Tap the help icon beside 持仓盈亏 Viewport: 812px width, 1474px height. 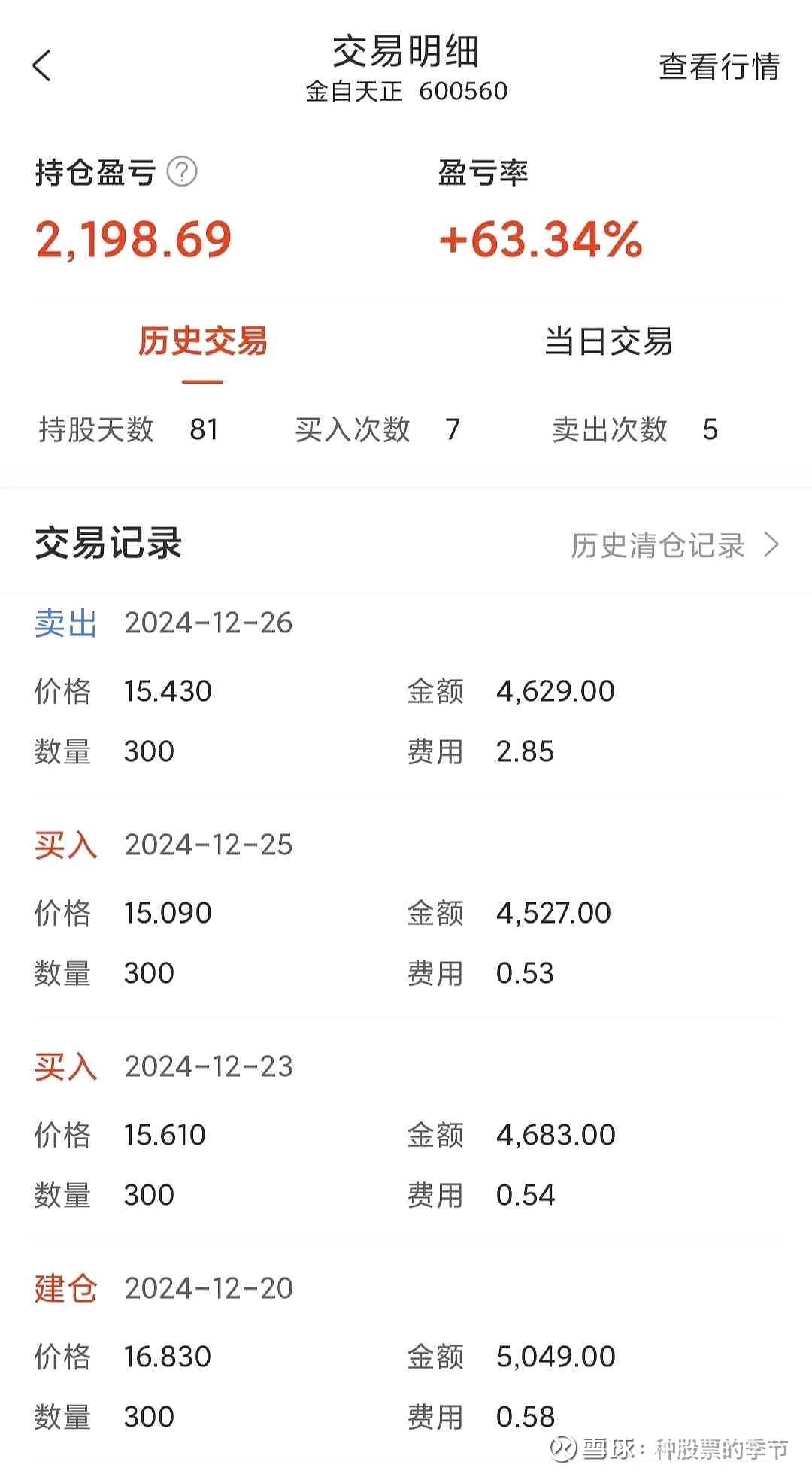point(182,172)
